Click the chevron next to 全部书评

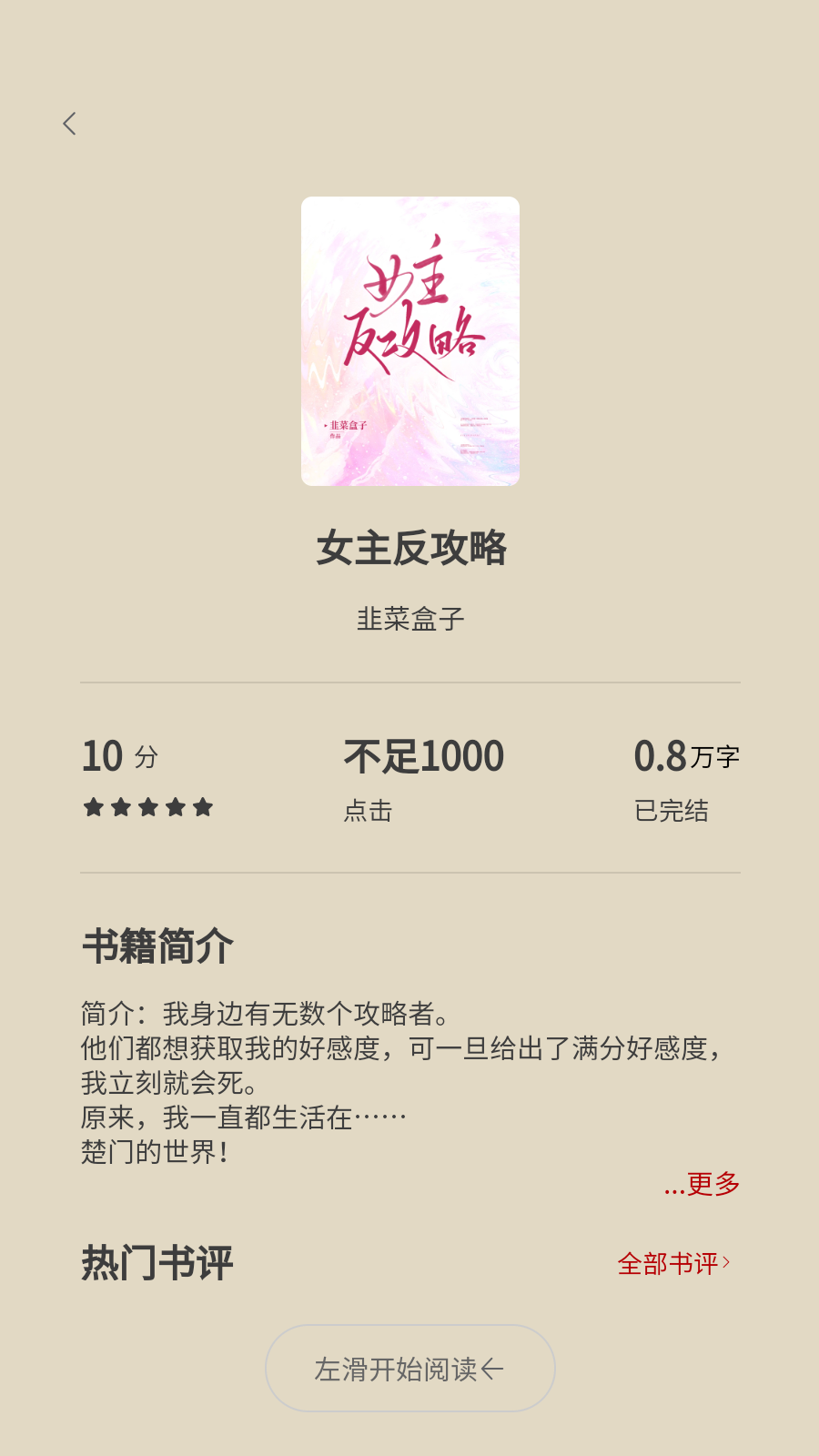tap(726, 1261)
